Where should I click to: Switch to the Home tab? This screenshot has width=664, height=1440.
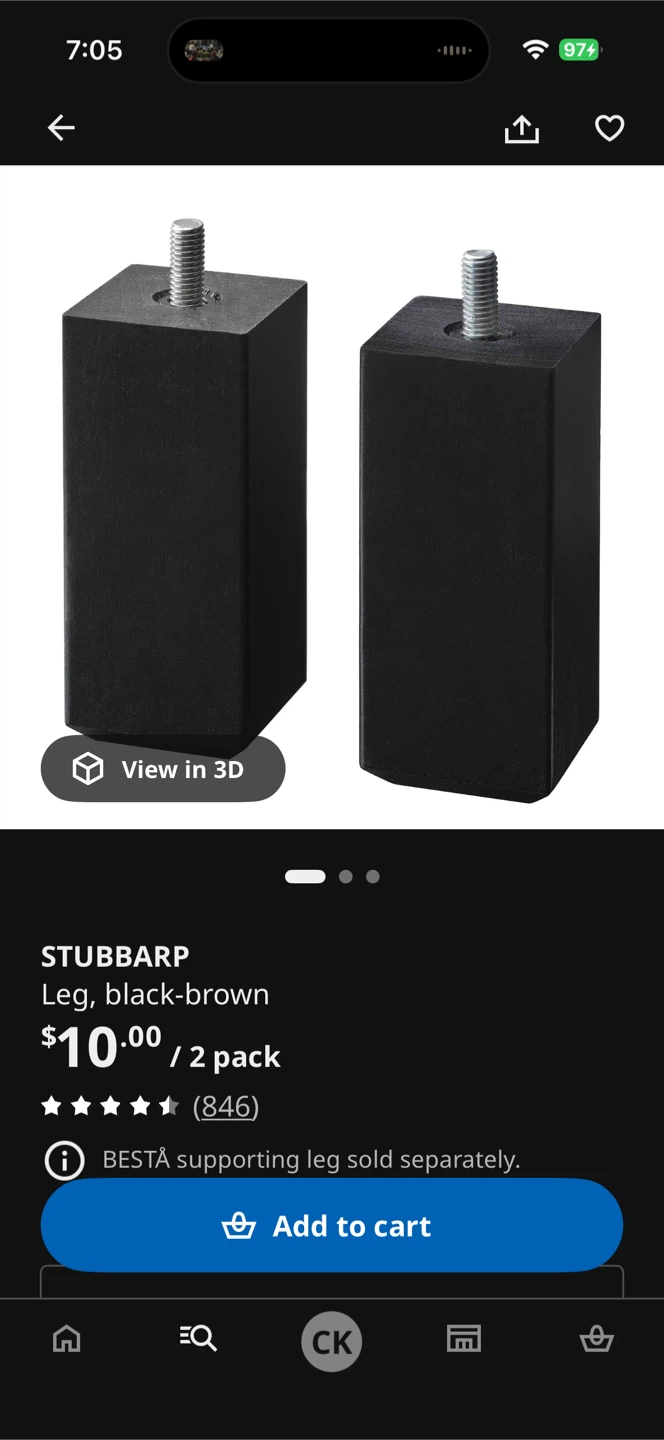tap(66, 1338)
